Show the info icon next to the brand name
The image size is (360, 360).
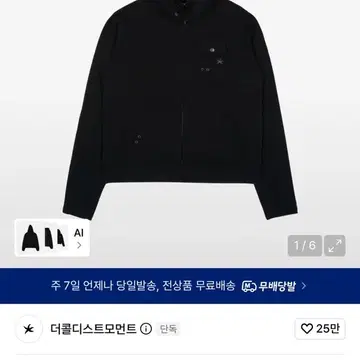146,329
